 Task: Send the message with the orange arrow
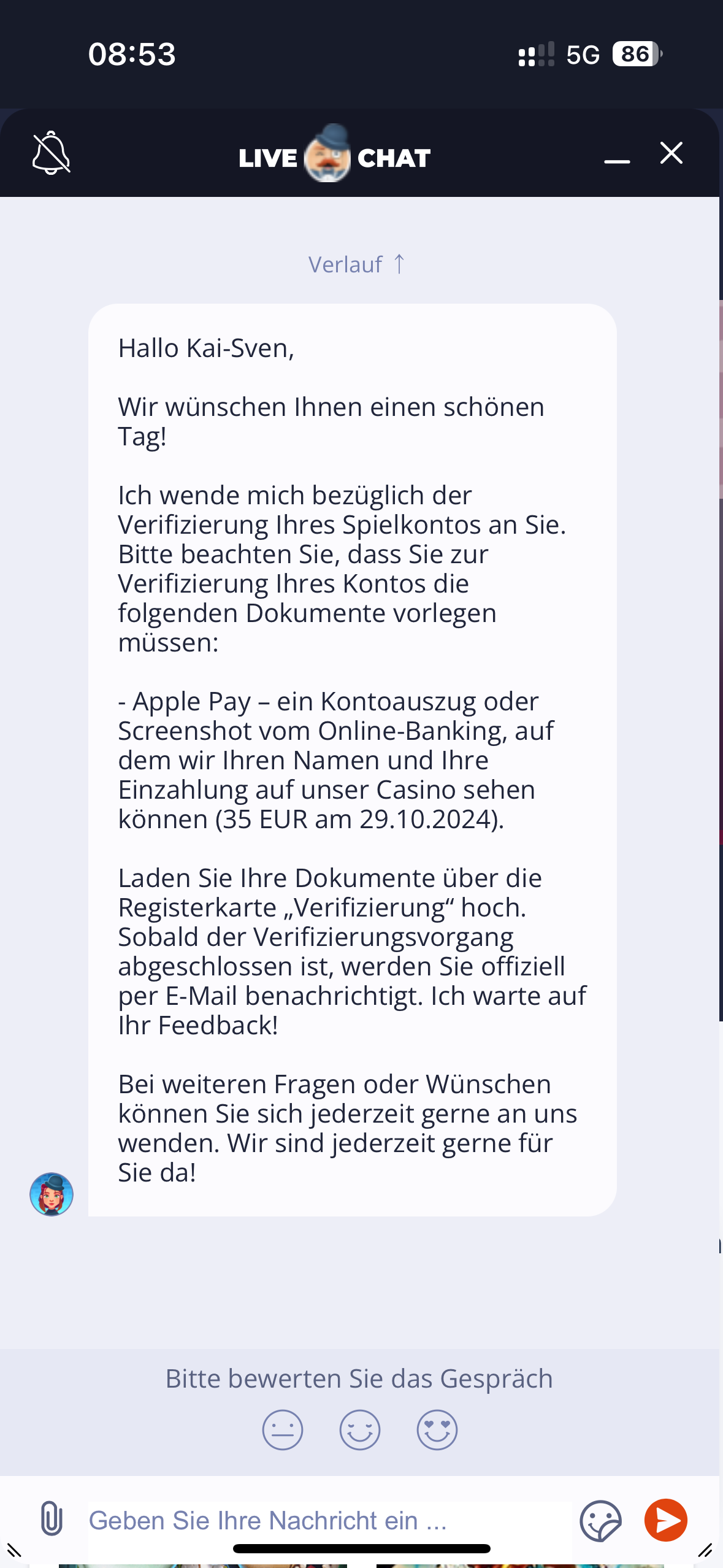[x=666, y=1520]
